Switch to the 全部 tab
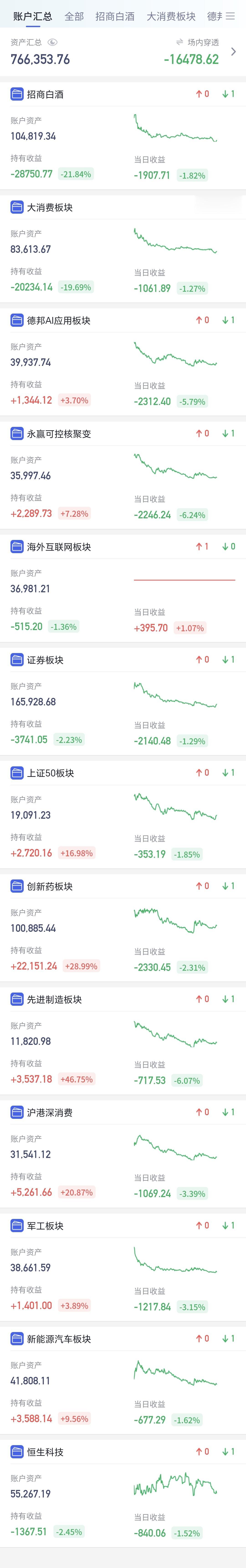Viewport: 246px width, 1568px height. click(74, 16)
